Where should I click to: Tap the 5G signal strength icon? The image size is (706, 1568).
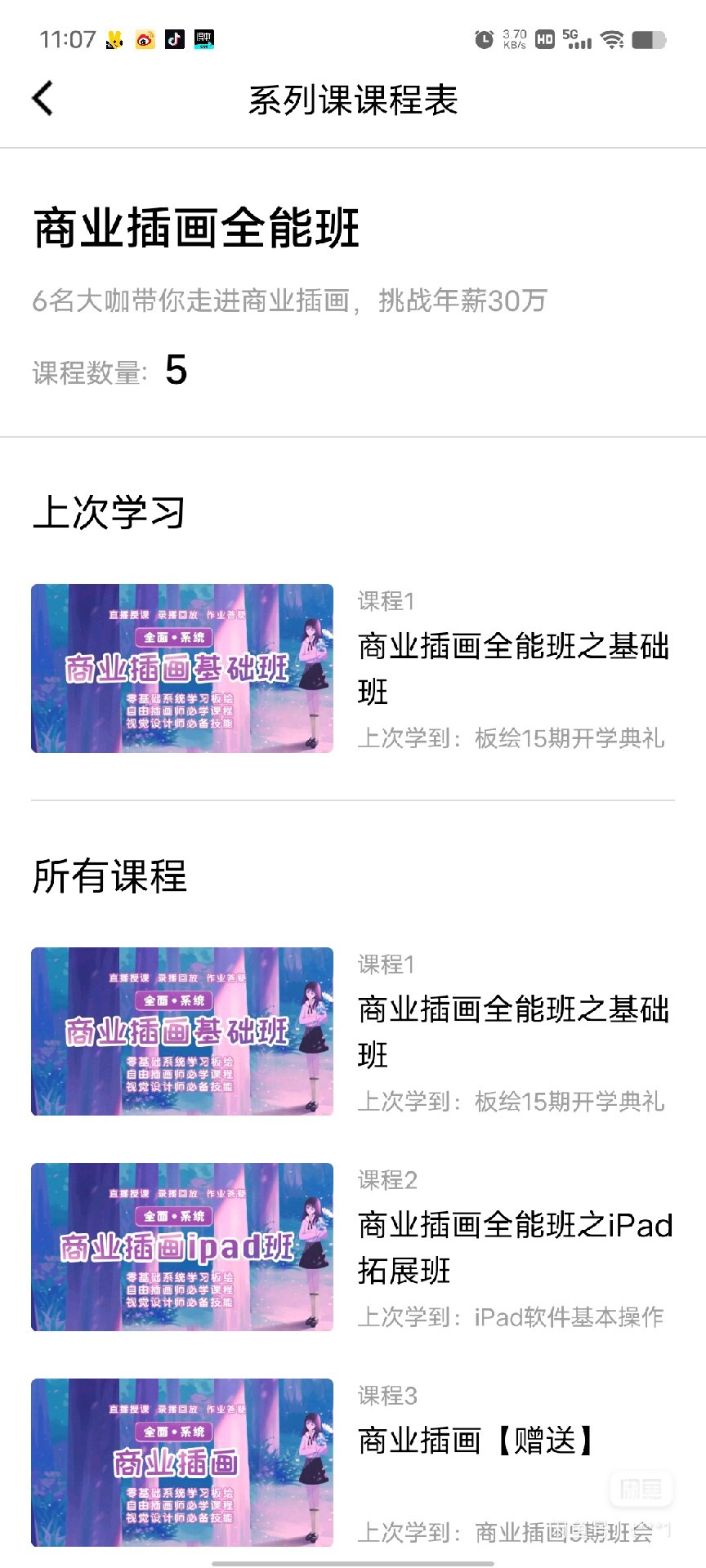577,38
